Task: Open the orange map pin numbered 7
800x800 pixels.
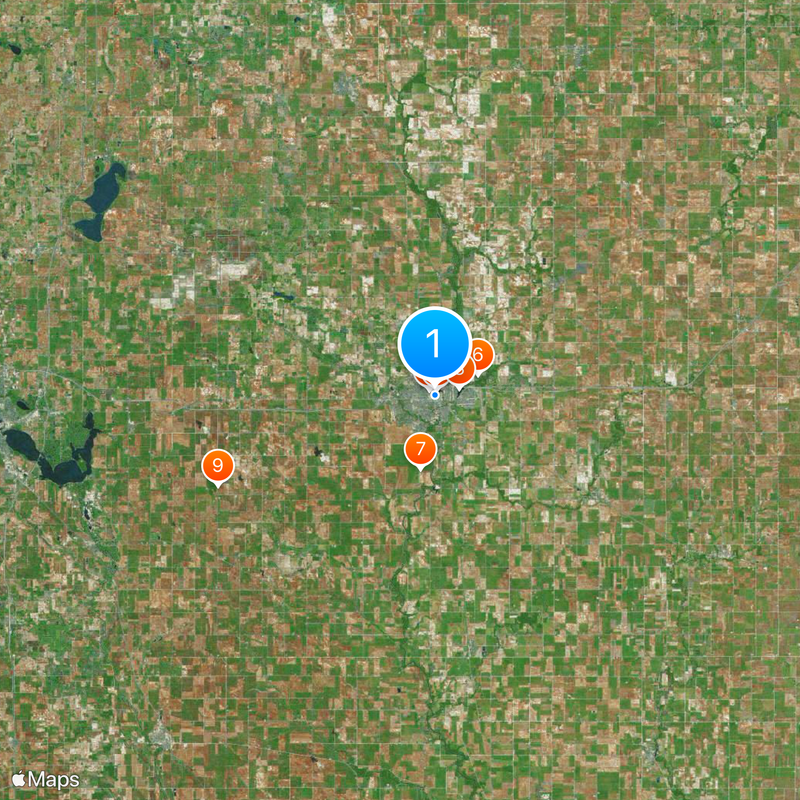Action: click(x=420, y=449)
